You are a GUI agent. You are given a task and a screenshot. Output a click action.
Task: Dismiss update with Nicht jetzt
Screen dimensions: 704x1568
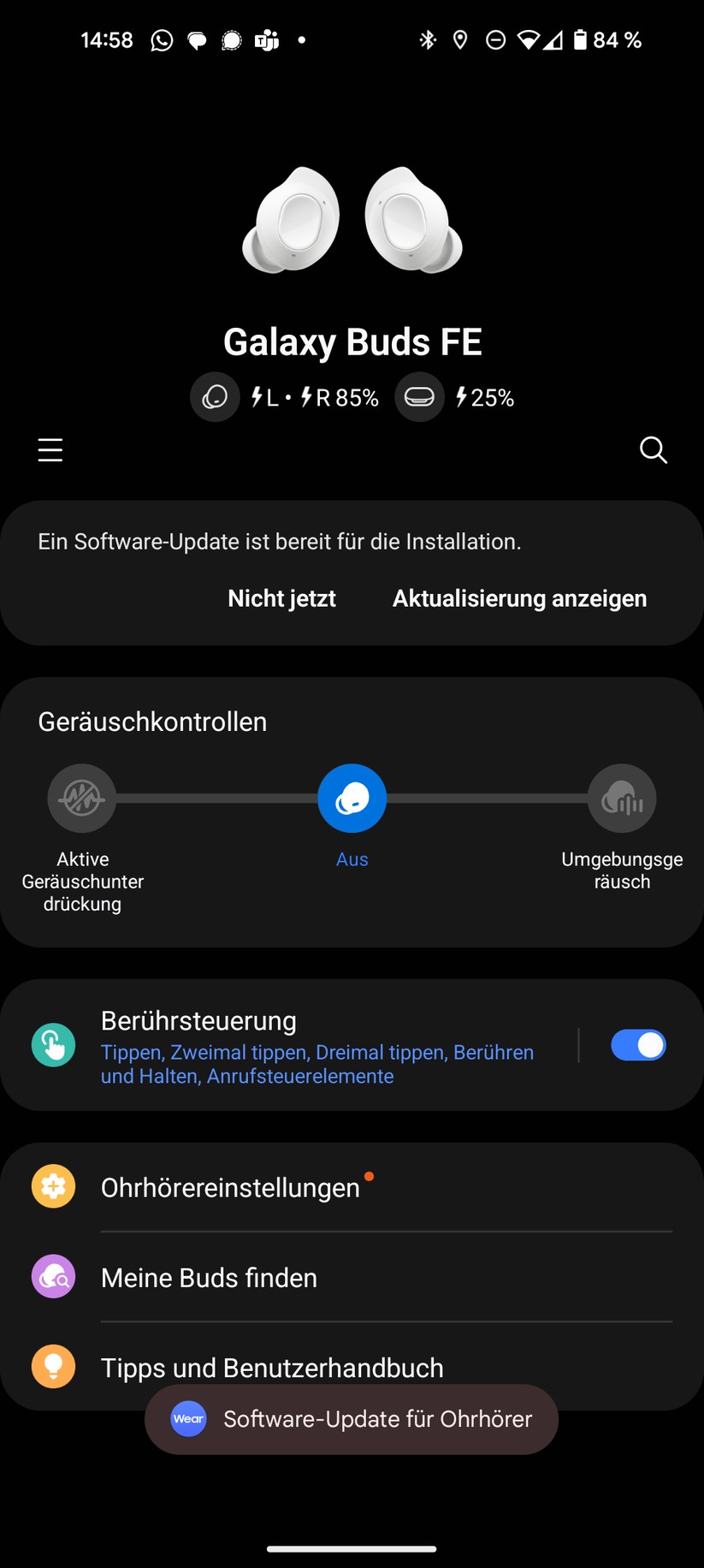pos(281,598)
